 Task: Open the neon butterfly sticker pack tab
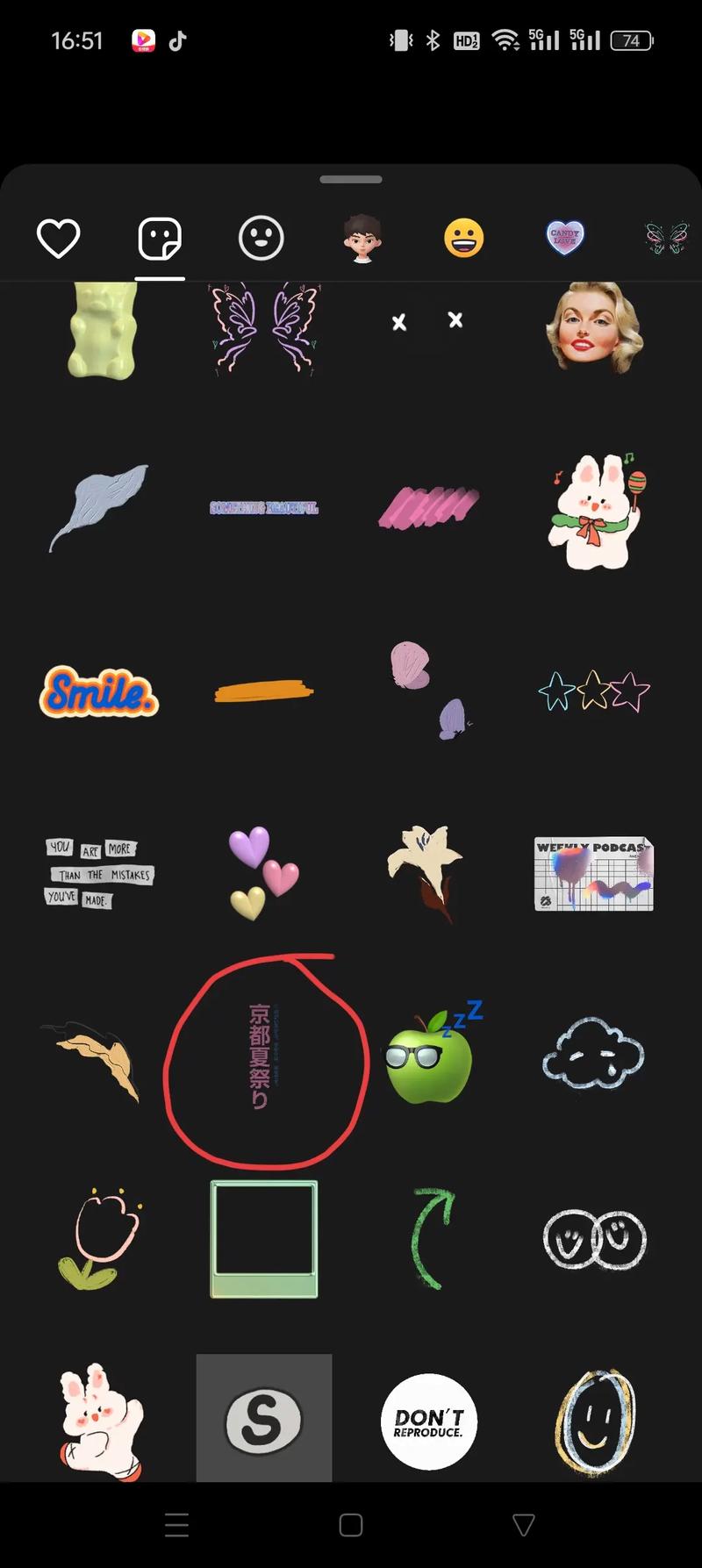(667, 238)
